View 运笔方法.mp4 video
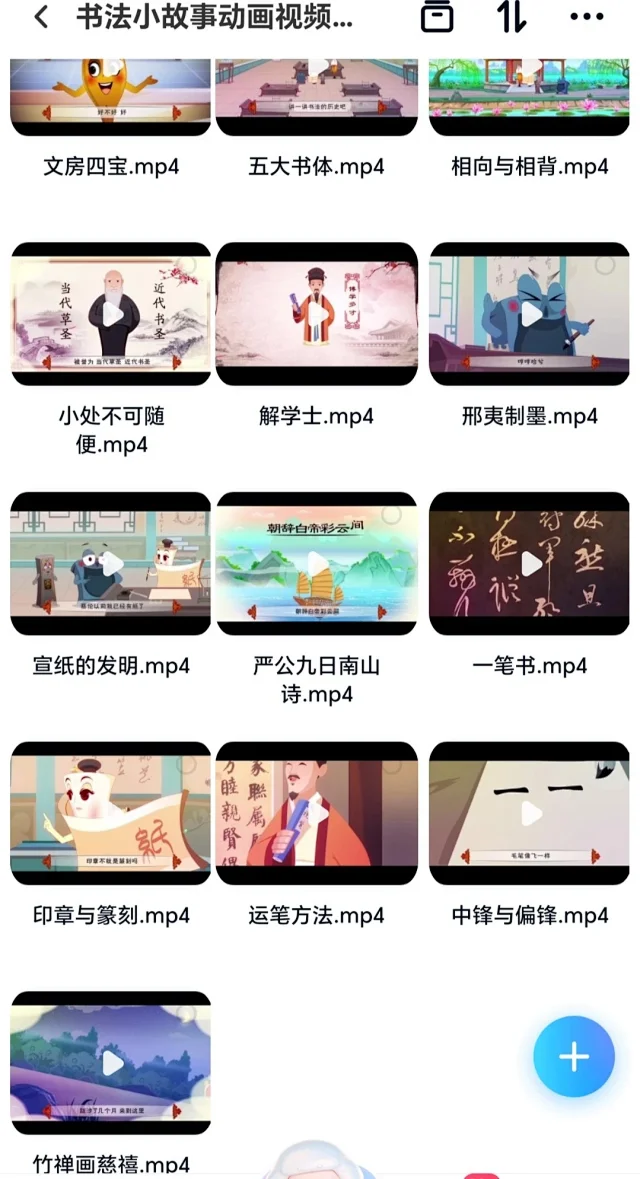Screen dimensions: 640x1179 316,813
